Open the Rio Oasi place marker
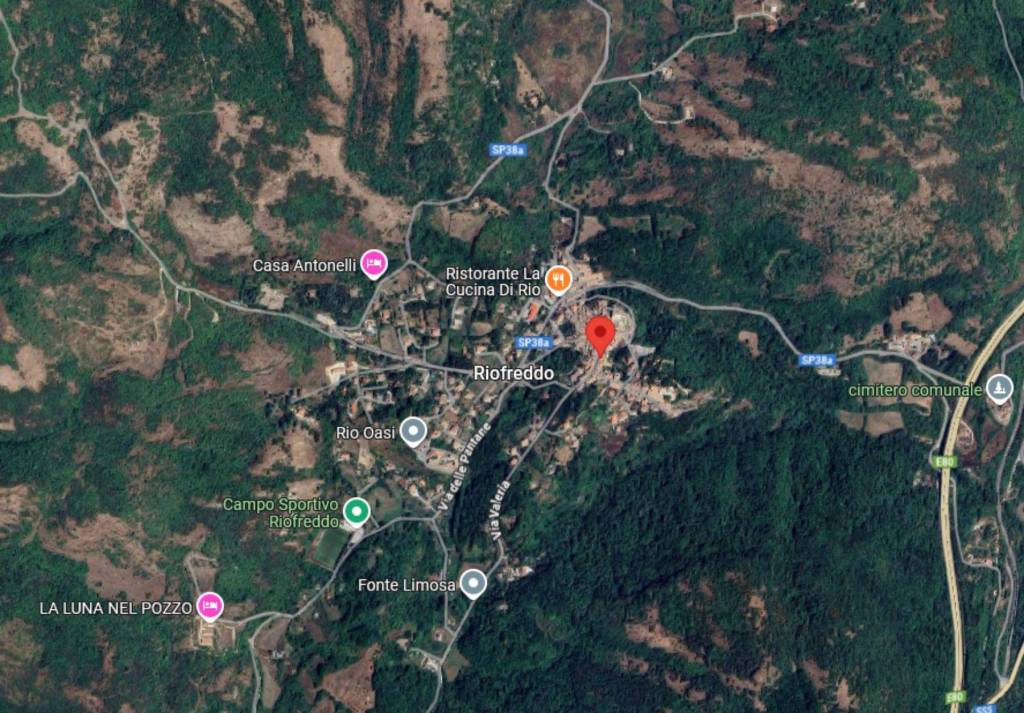The image size is (1024, 713). pyautogui.click(x=413, y=432)
